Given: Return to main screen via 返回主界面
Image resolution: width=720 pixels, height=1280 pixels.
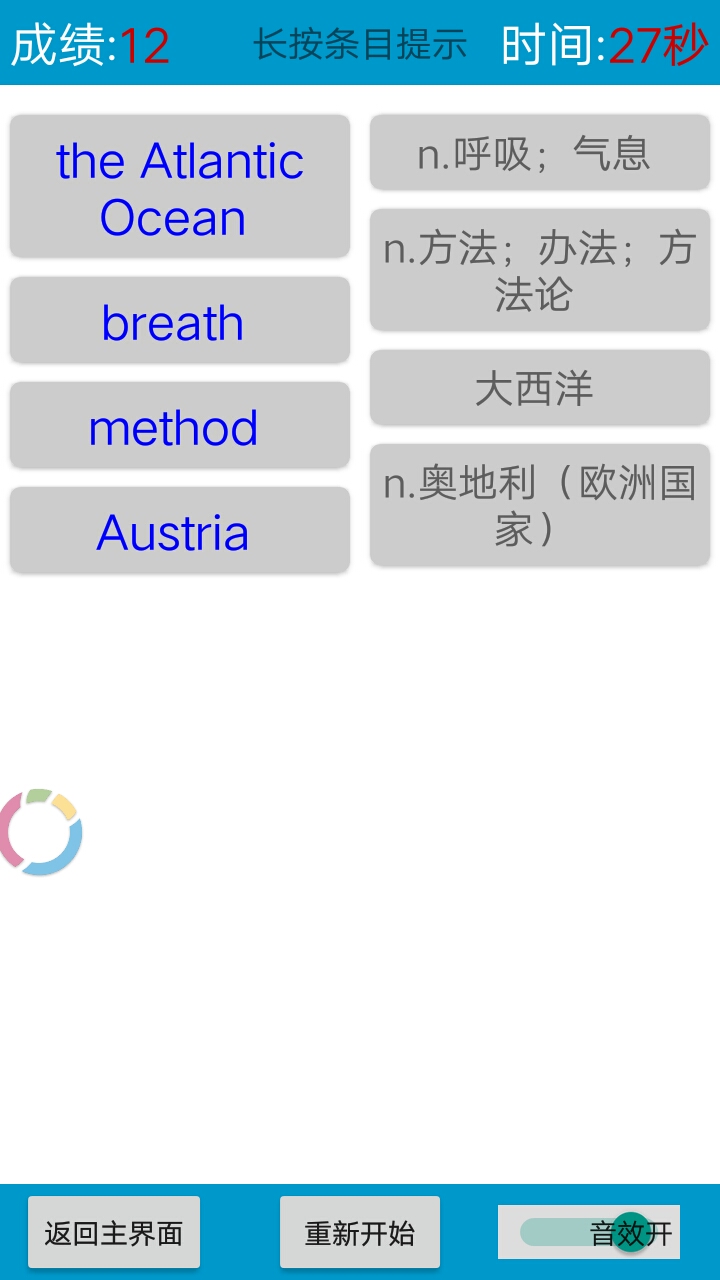Looking at the screenshot, I should click(114, 1232).
